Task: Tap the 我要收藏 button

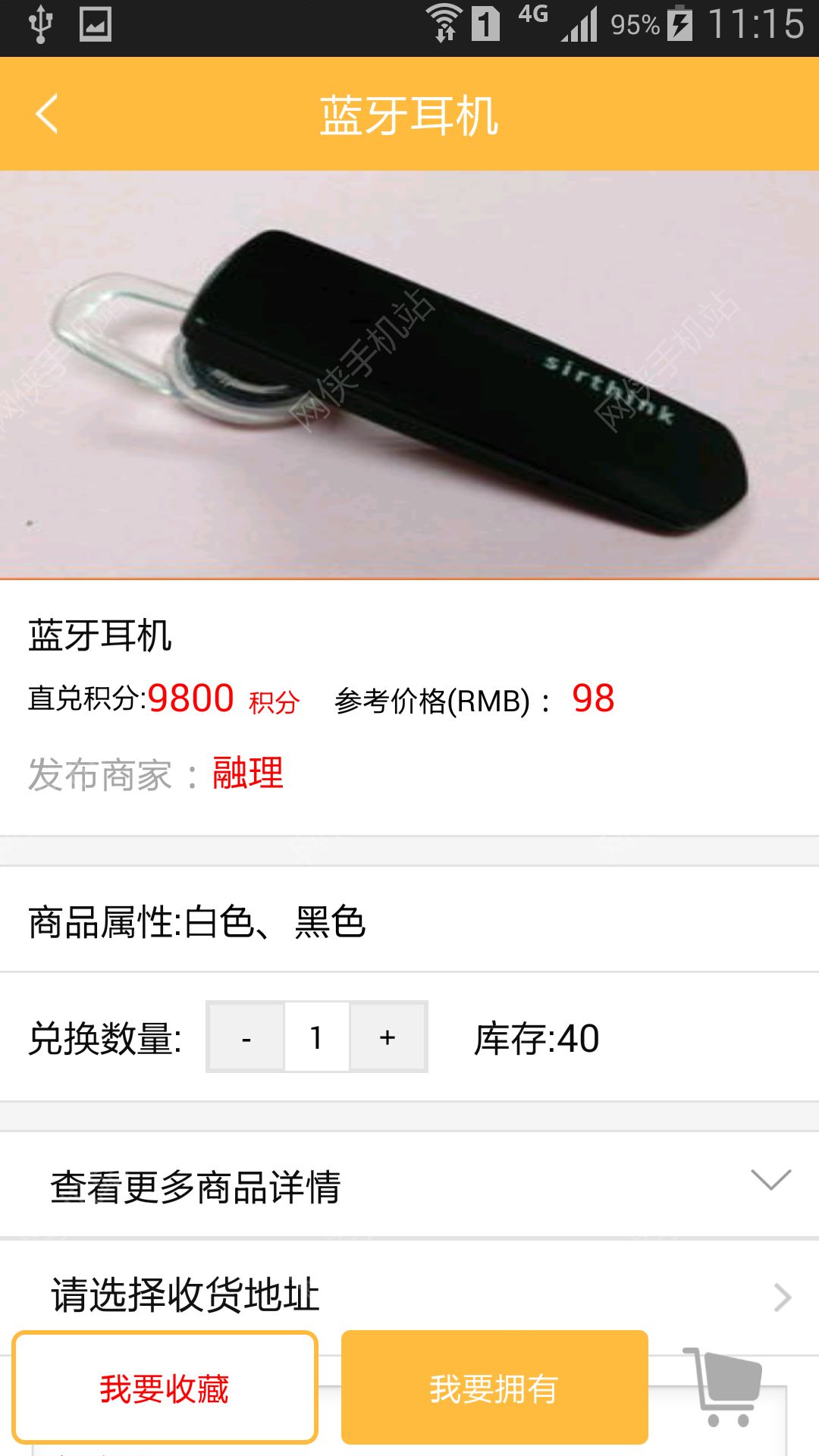Action: 165,1388
